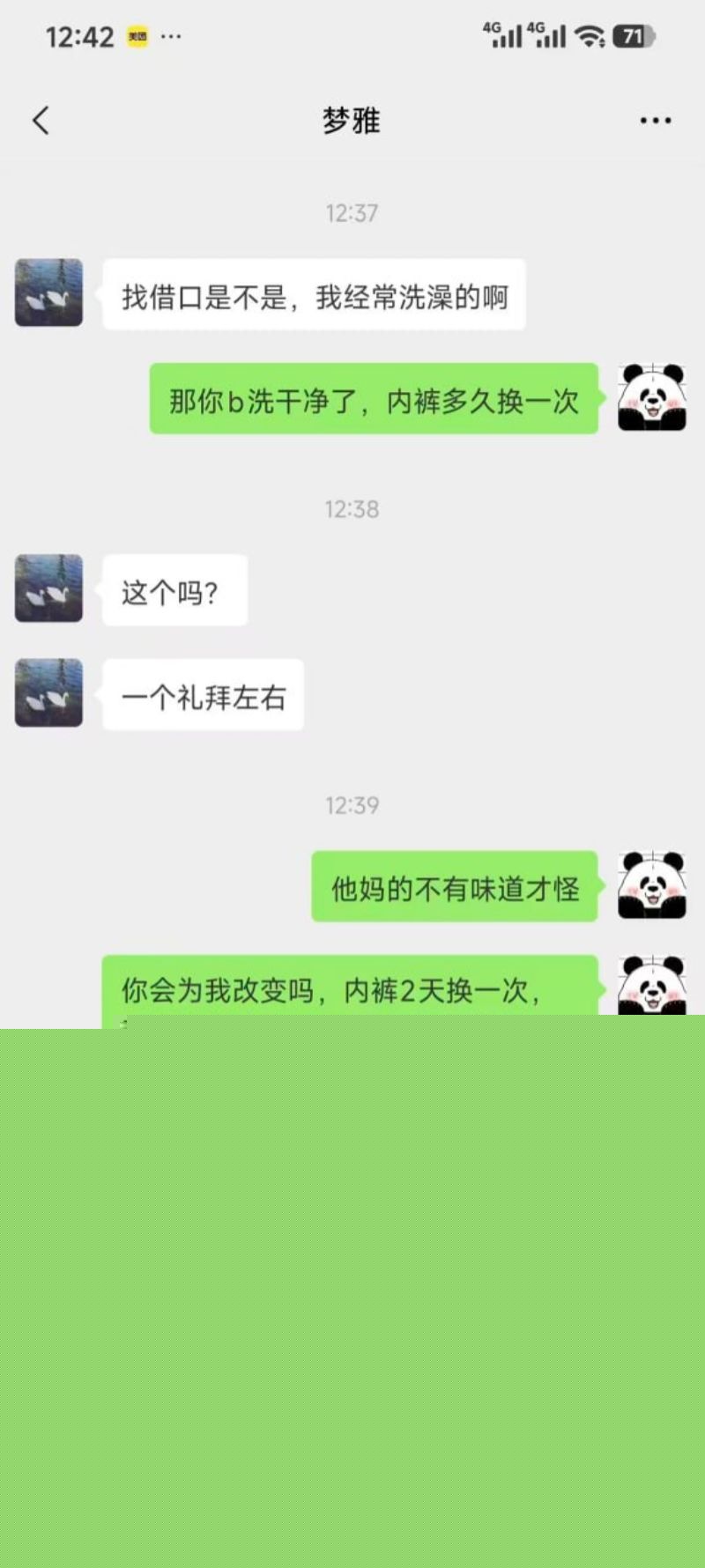705x1568 pixels.
Task: Tap the panda sticker beside the 12:37 green message
Action: coord(652,398)
